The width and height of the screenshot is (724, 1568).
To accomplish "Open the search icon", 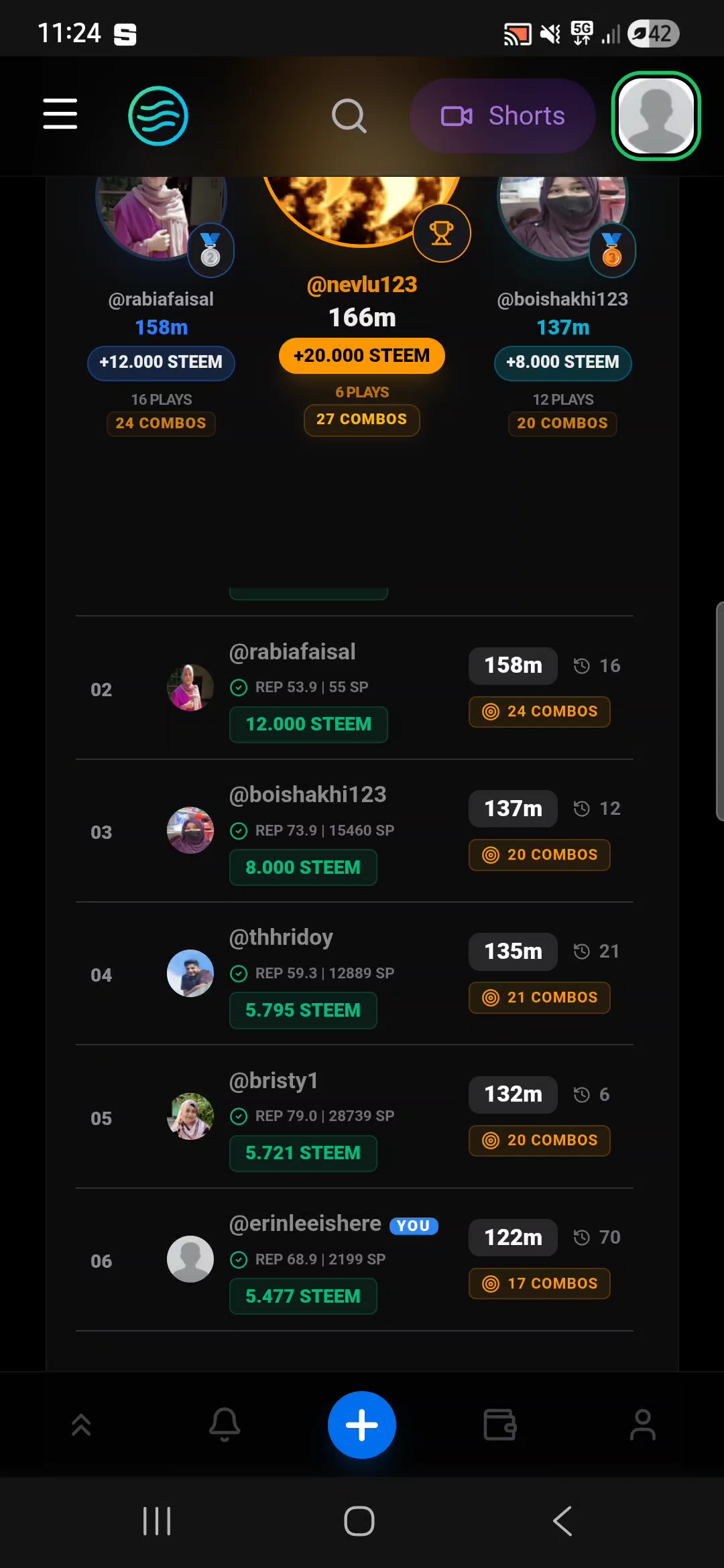I will click(349, 116).
